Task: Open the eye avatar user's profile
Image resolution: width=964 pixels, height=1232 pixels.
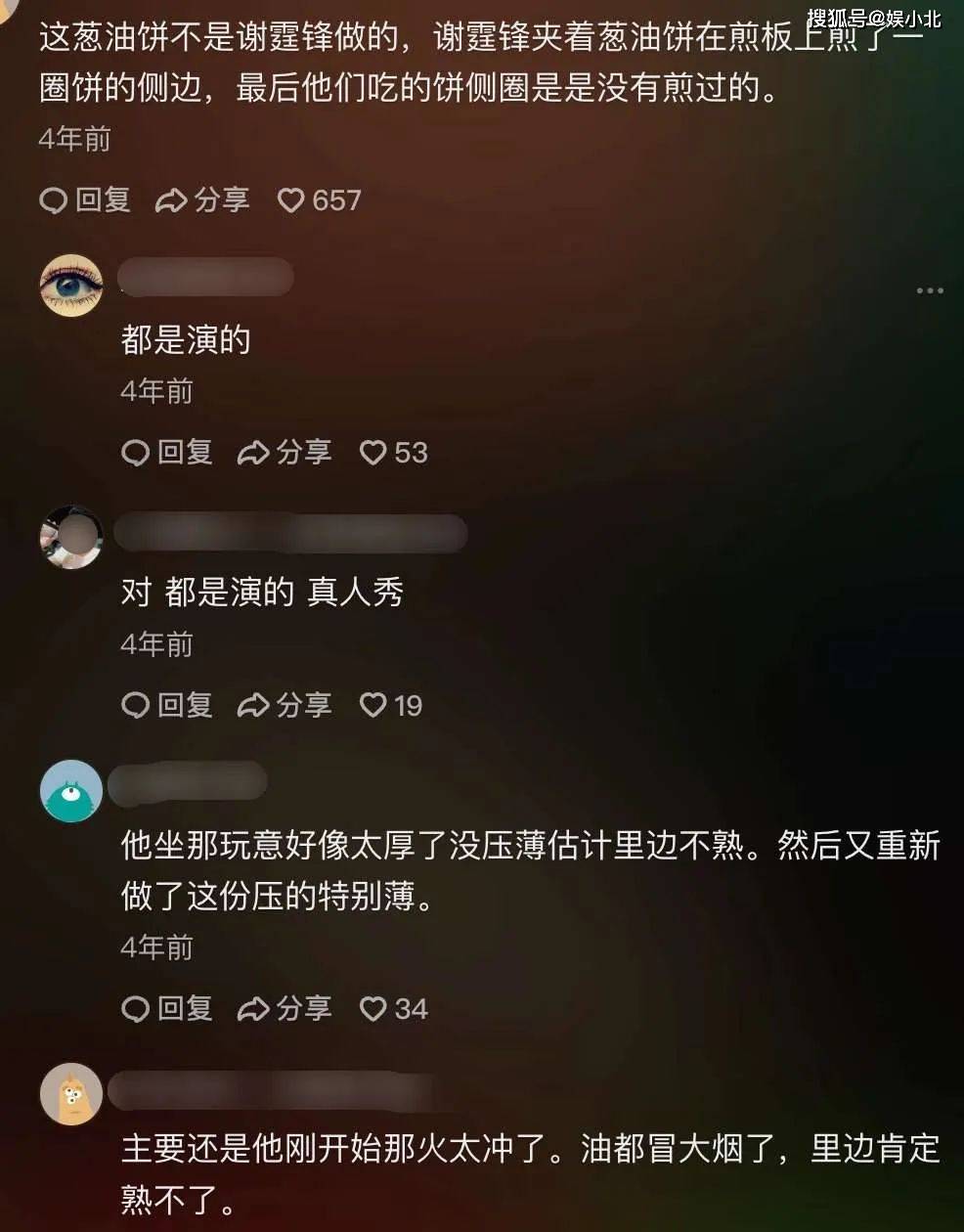Action: (x=71, y=285)
